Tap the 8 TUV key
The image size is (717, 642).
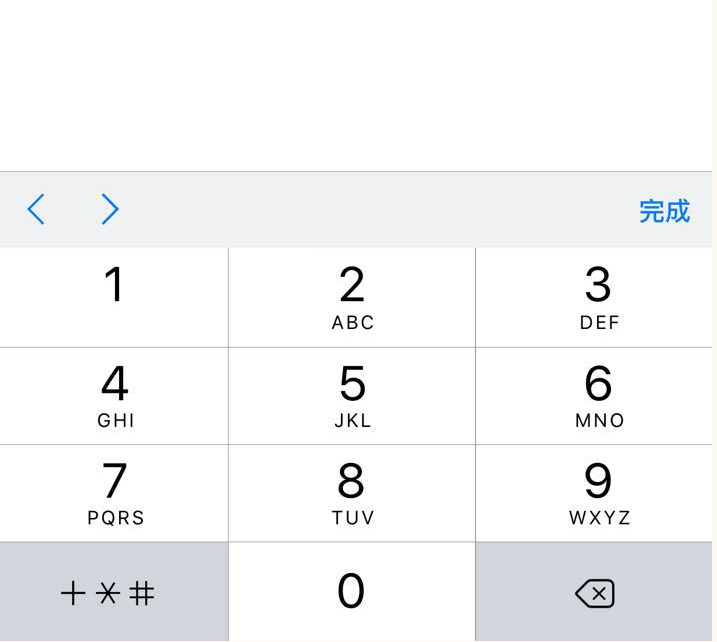tap(352, 494)
